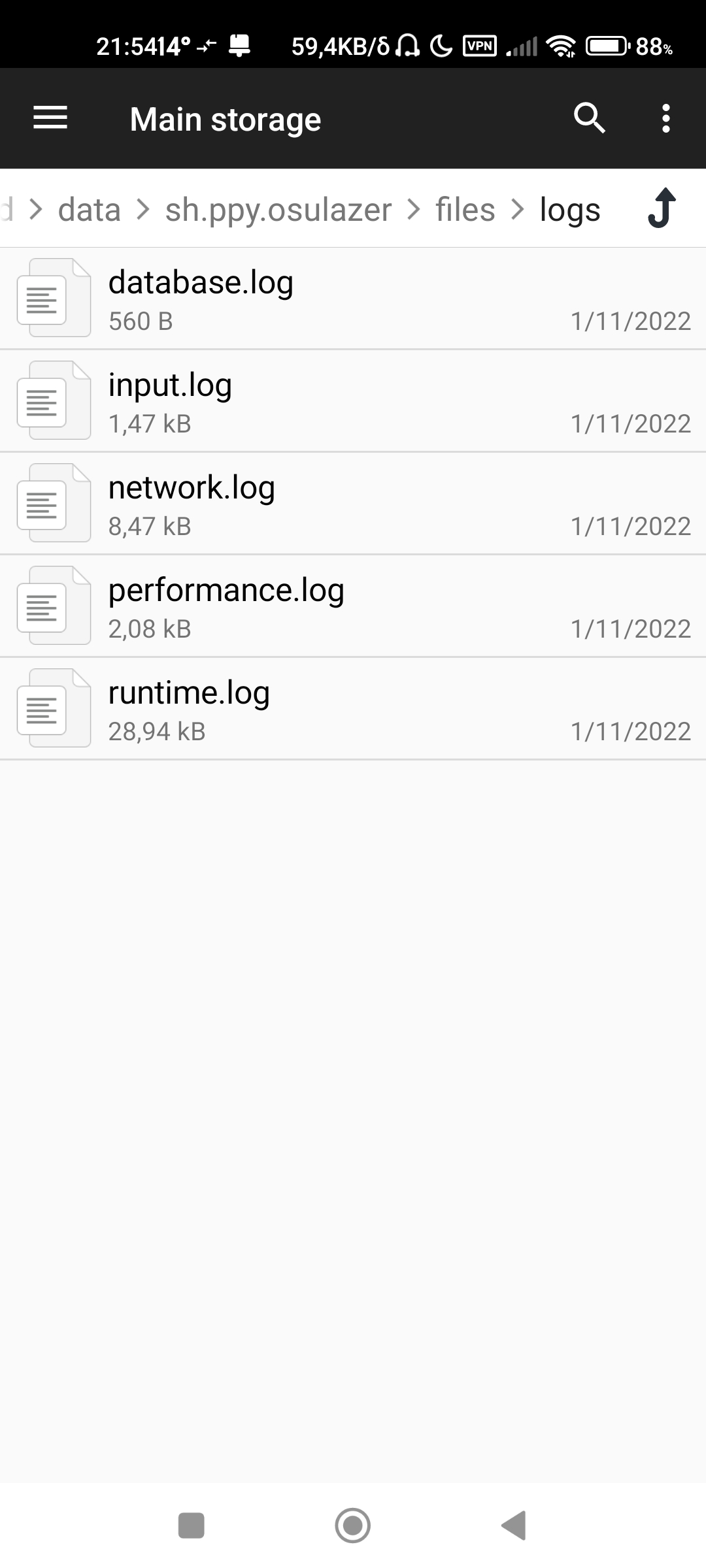Search files in Main storage
This screenshot has height=1568, width=706.
click(589, 118)
